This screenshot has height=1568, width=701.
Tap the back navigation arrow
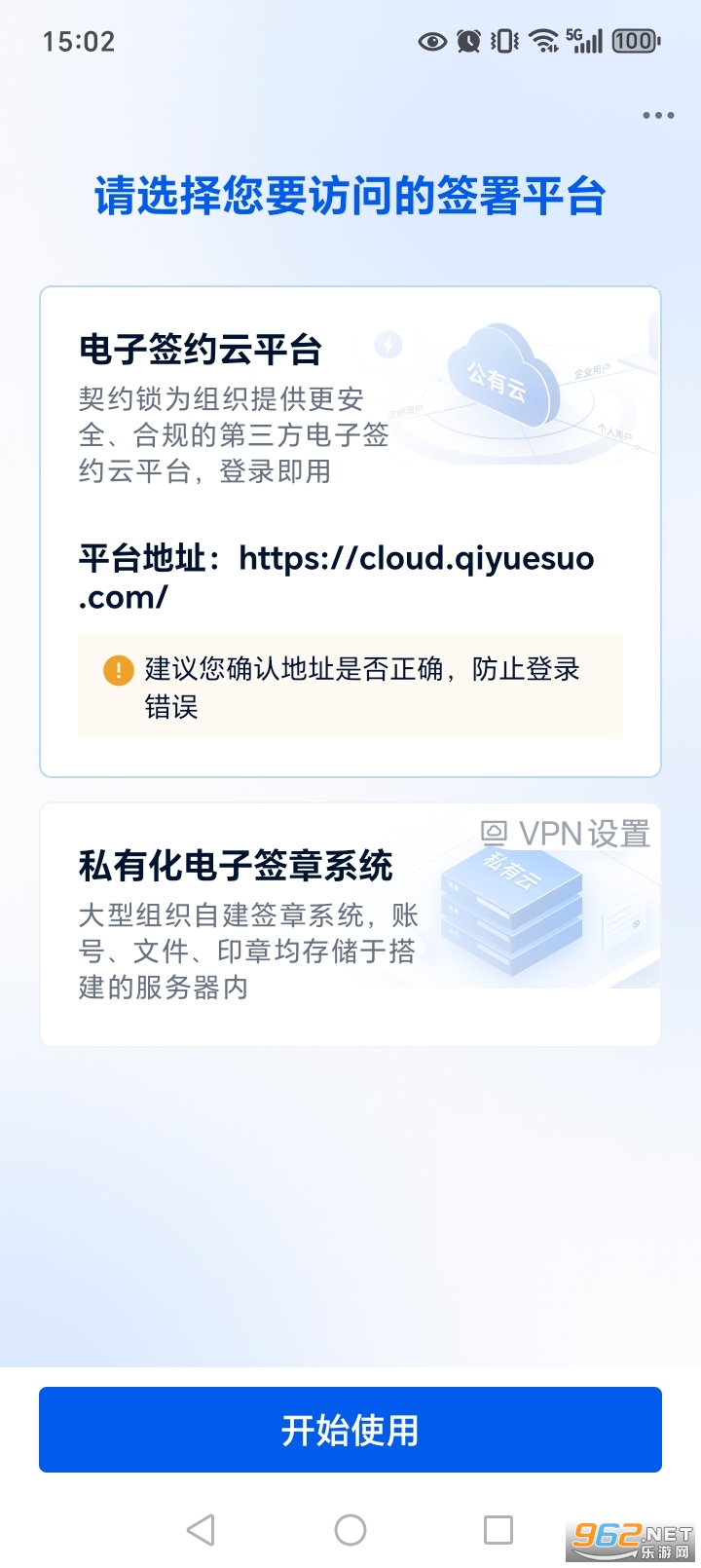tap(202, 1530)
